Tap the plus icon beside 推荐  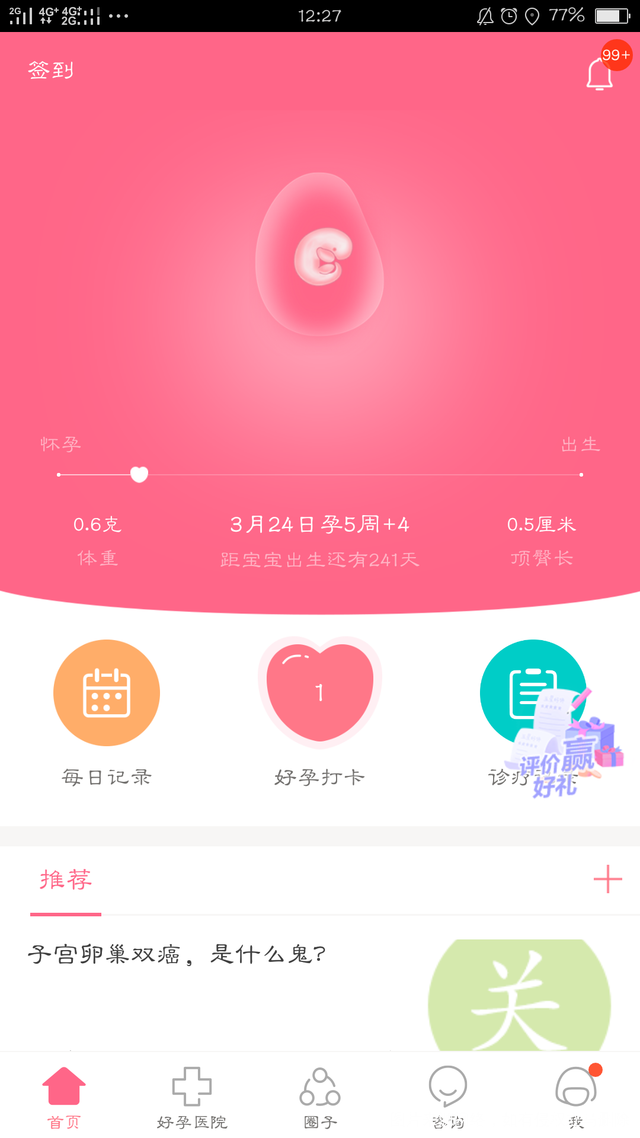click(x=607, y=880)
